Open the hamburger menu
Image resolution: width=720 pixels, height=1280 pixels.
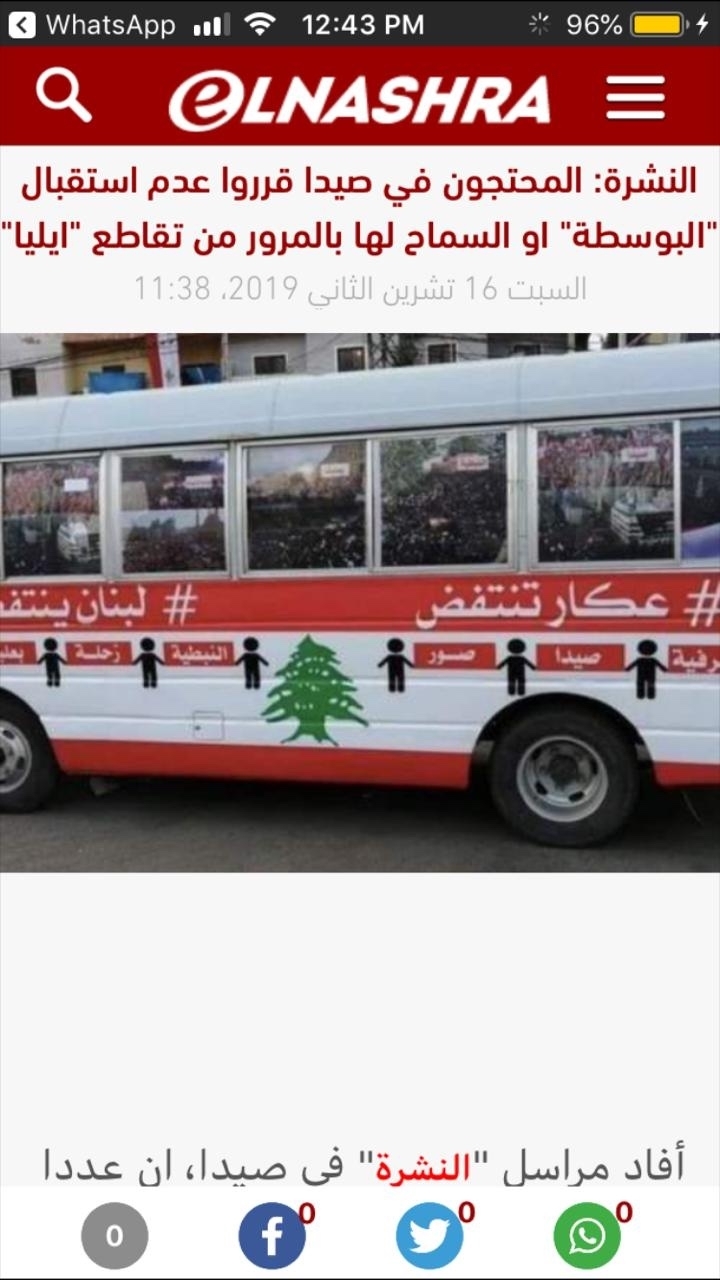pyautogui.click(x=635, y=98)
